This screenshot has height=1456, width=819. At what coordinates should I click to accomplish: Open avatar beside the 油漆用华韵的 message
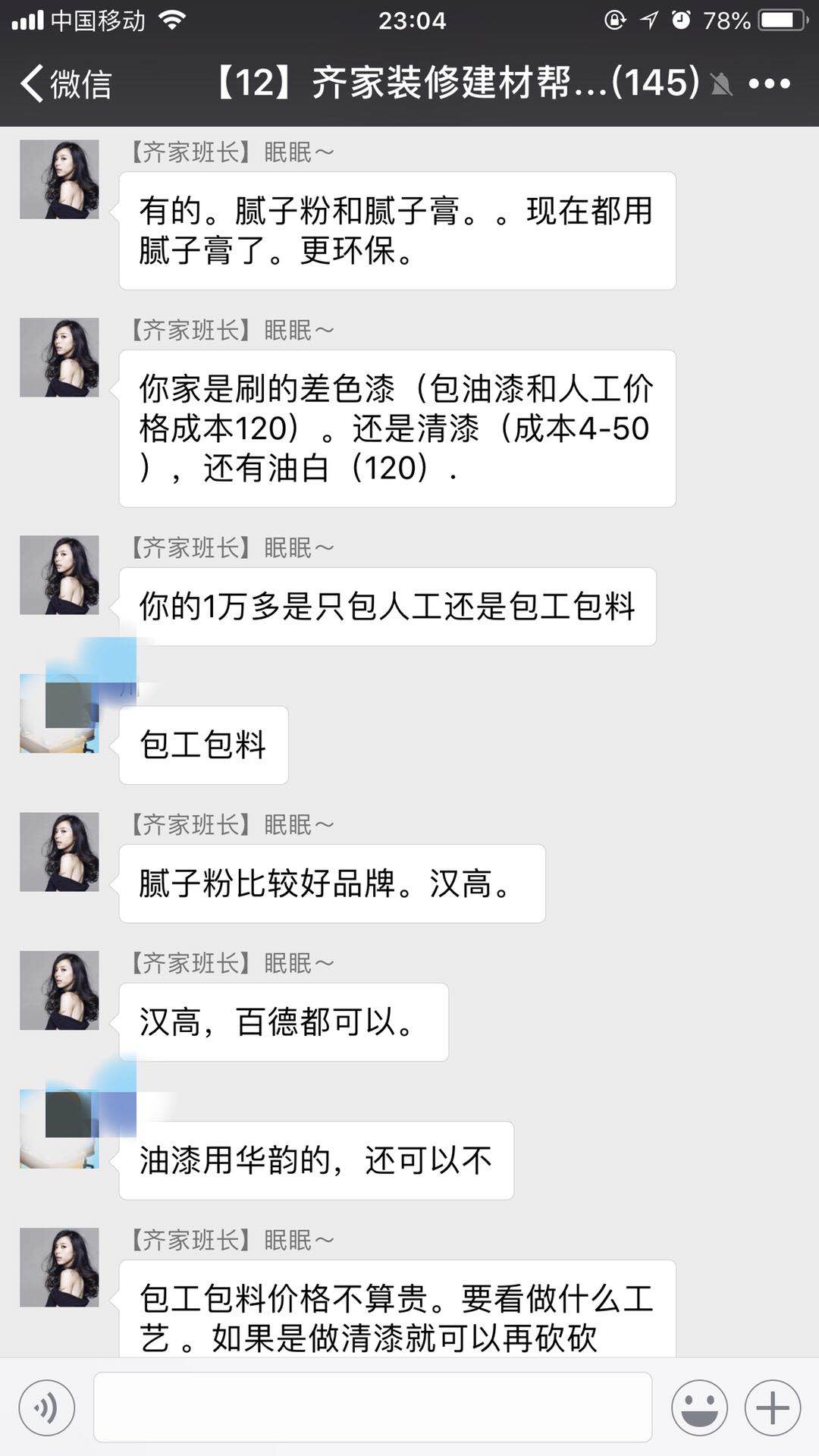pos(59,1128)
